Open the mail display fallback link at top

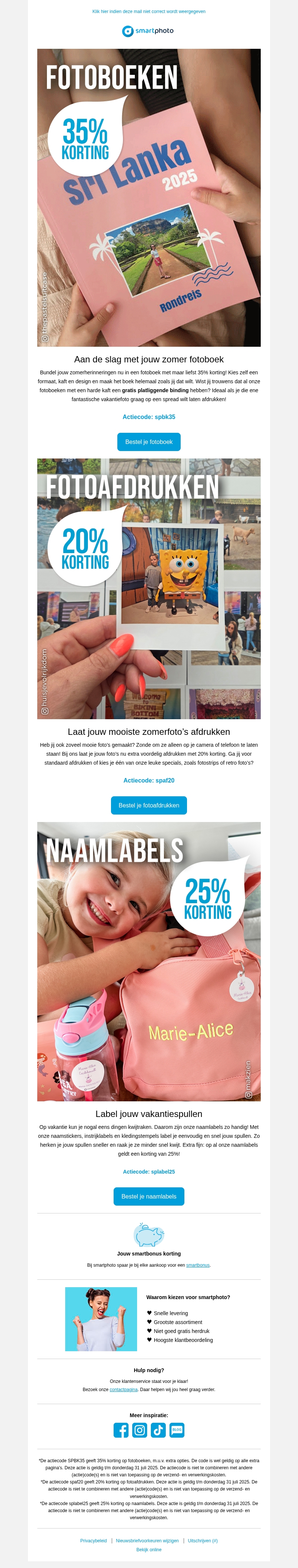click(x=148, y=12)
